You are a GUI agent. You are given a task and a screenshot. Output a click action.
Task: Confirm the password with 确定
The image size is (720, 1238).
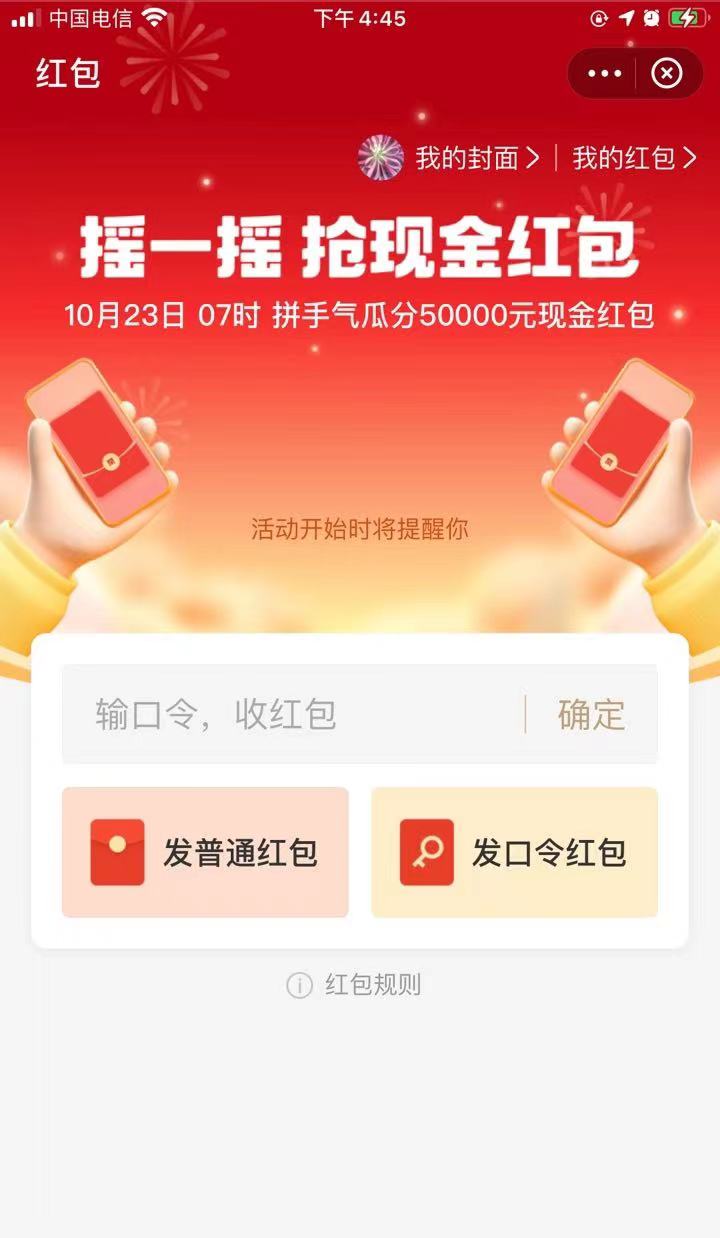591,715
